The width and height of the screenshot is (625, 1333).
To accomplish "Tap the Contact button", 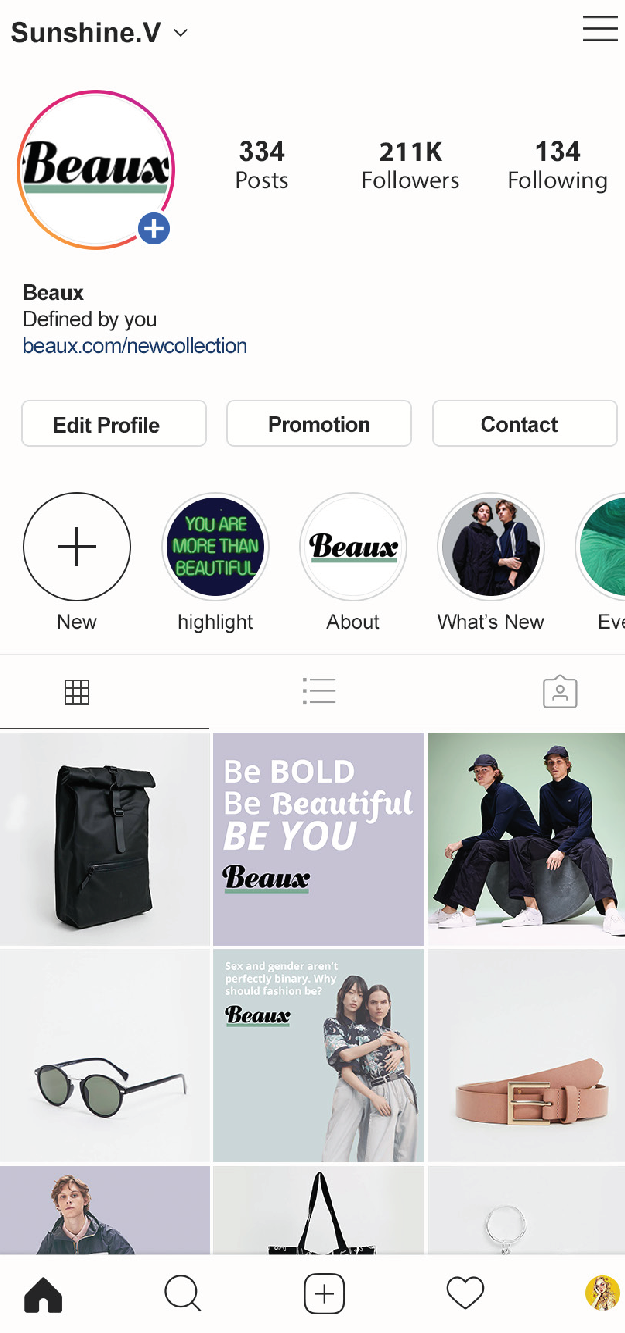I will (524, 424).
